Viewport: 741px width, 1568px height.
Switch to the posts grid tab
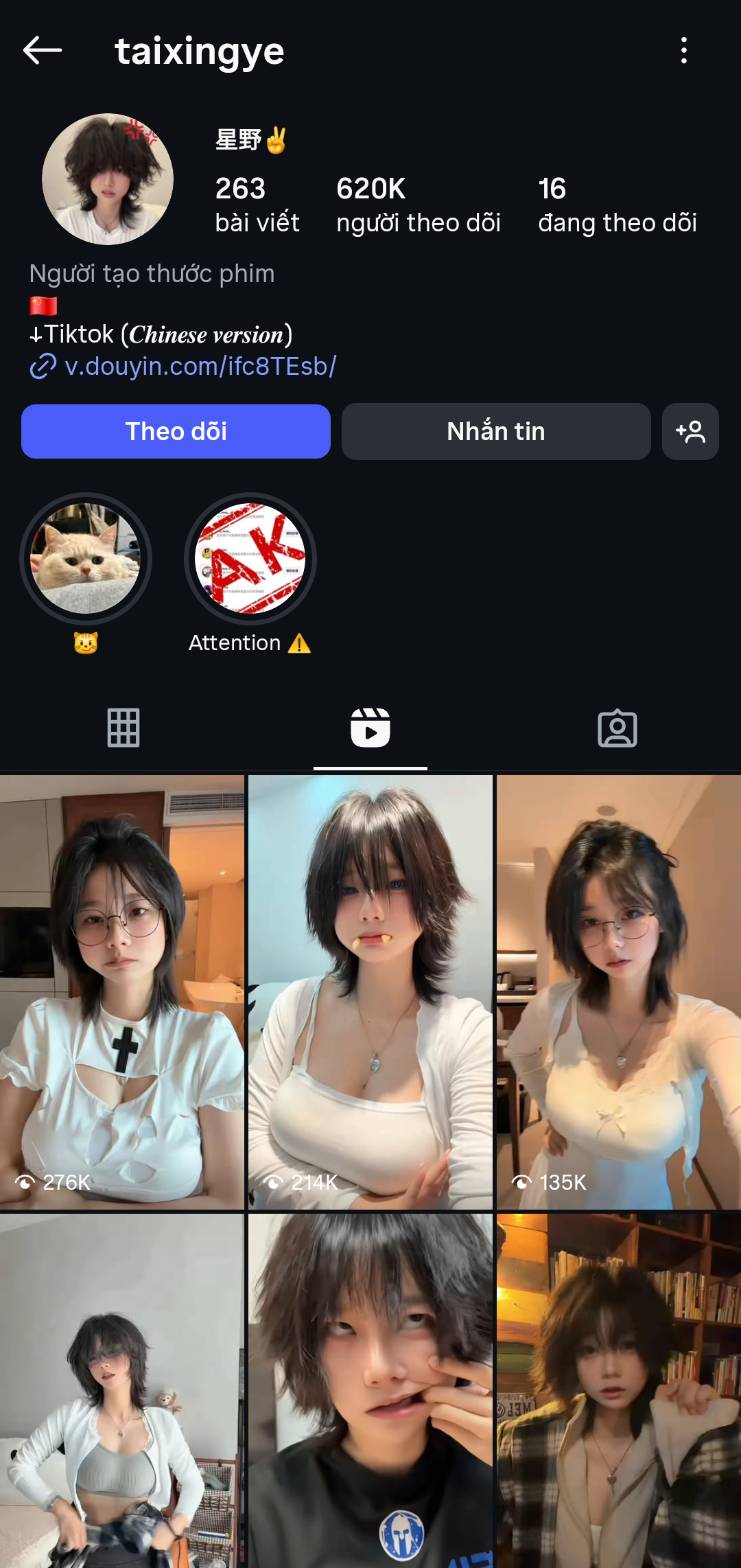pyautogui.click(x=123, y=728)
